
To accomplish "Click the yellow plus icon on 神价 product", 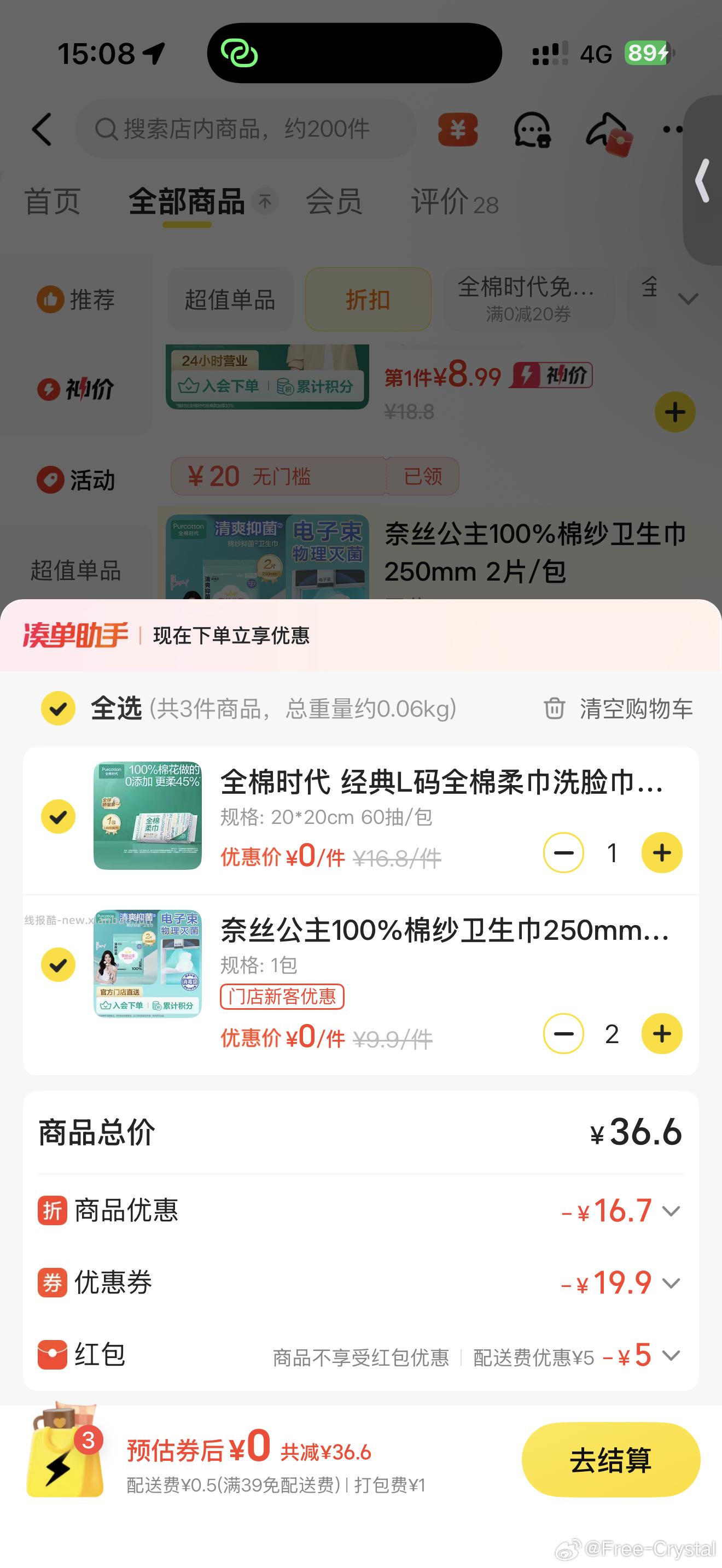I will tap(674, 412).
